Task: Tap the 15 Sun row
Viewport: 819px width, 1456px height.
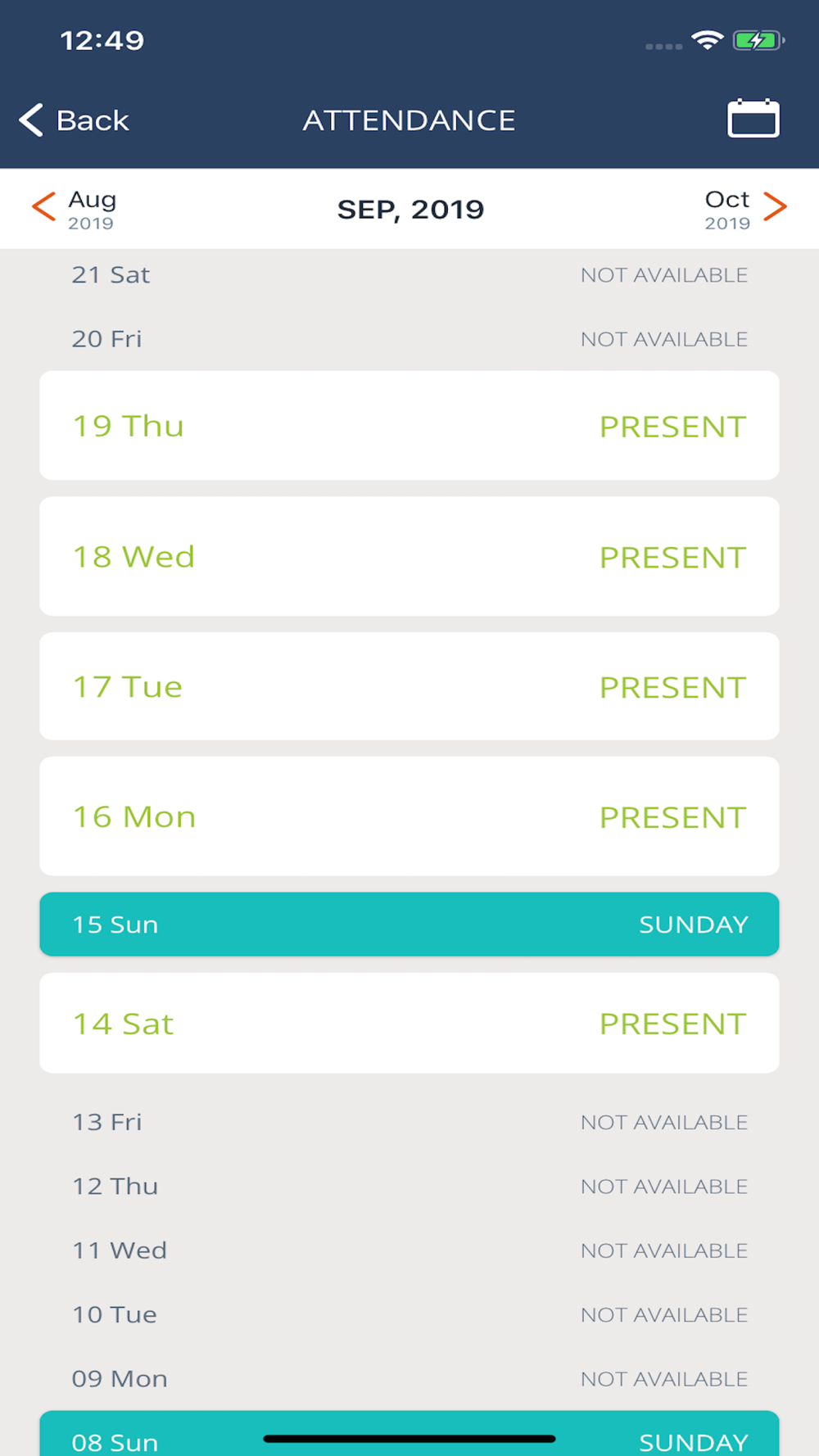Action: 409,925
